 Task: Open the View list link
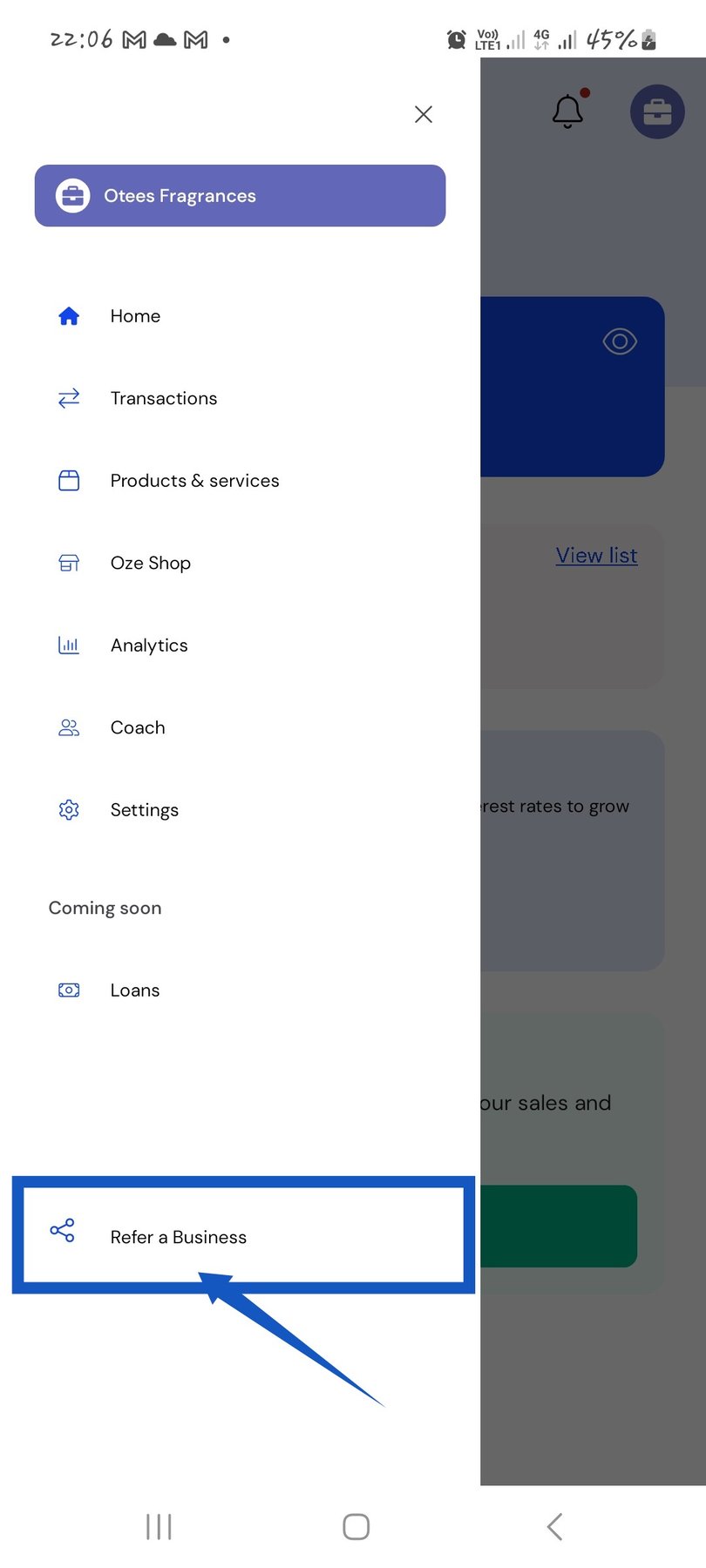click(596, 555)
